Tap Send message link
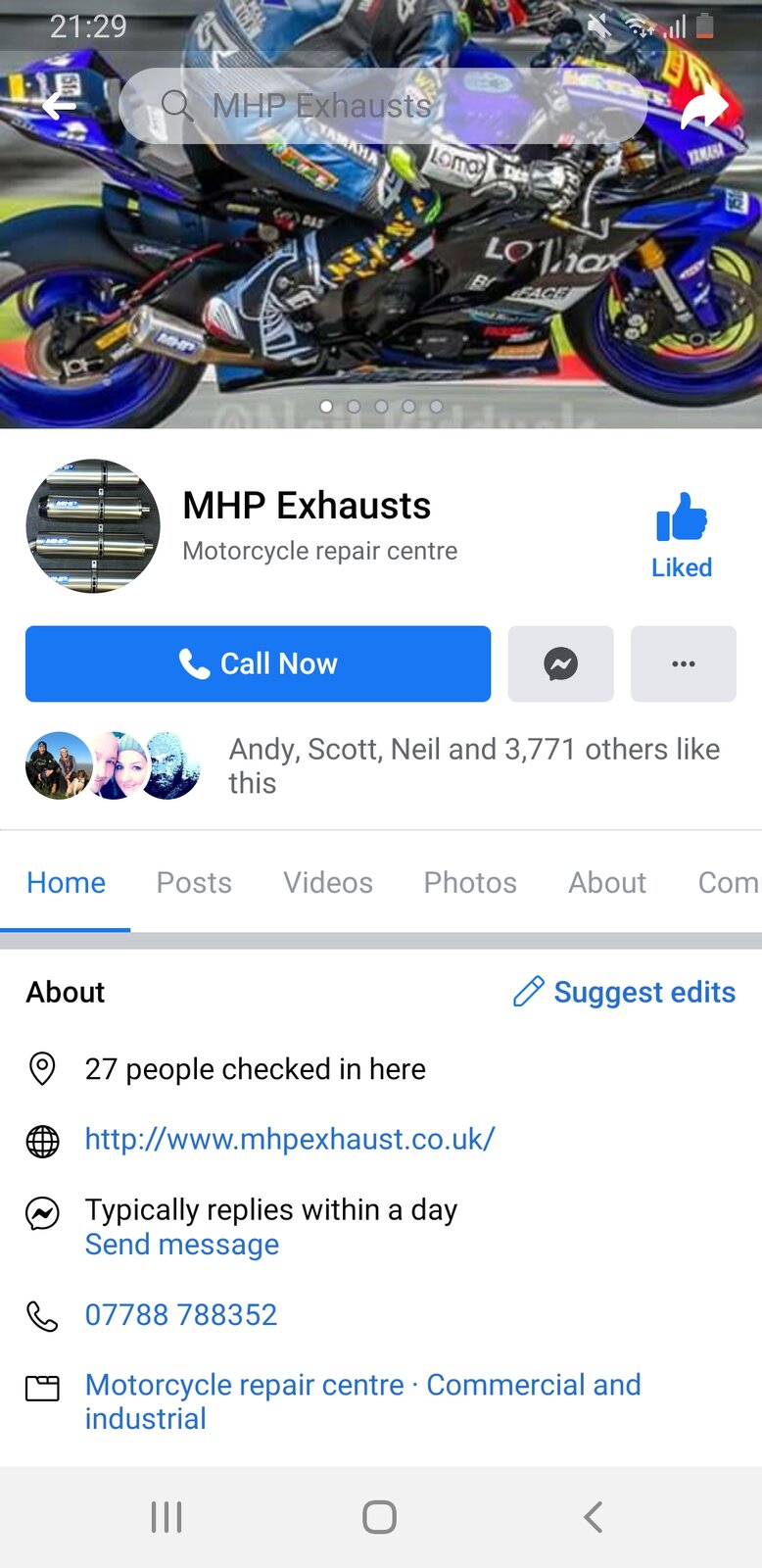The width and height of the screenshot is (762, 1568). tap(182, 1245)
